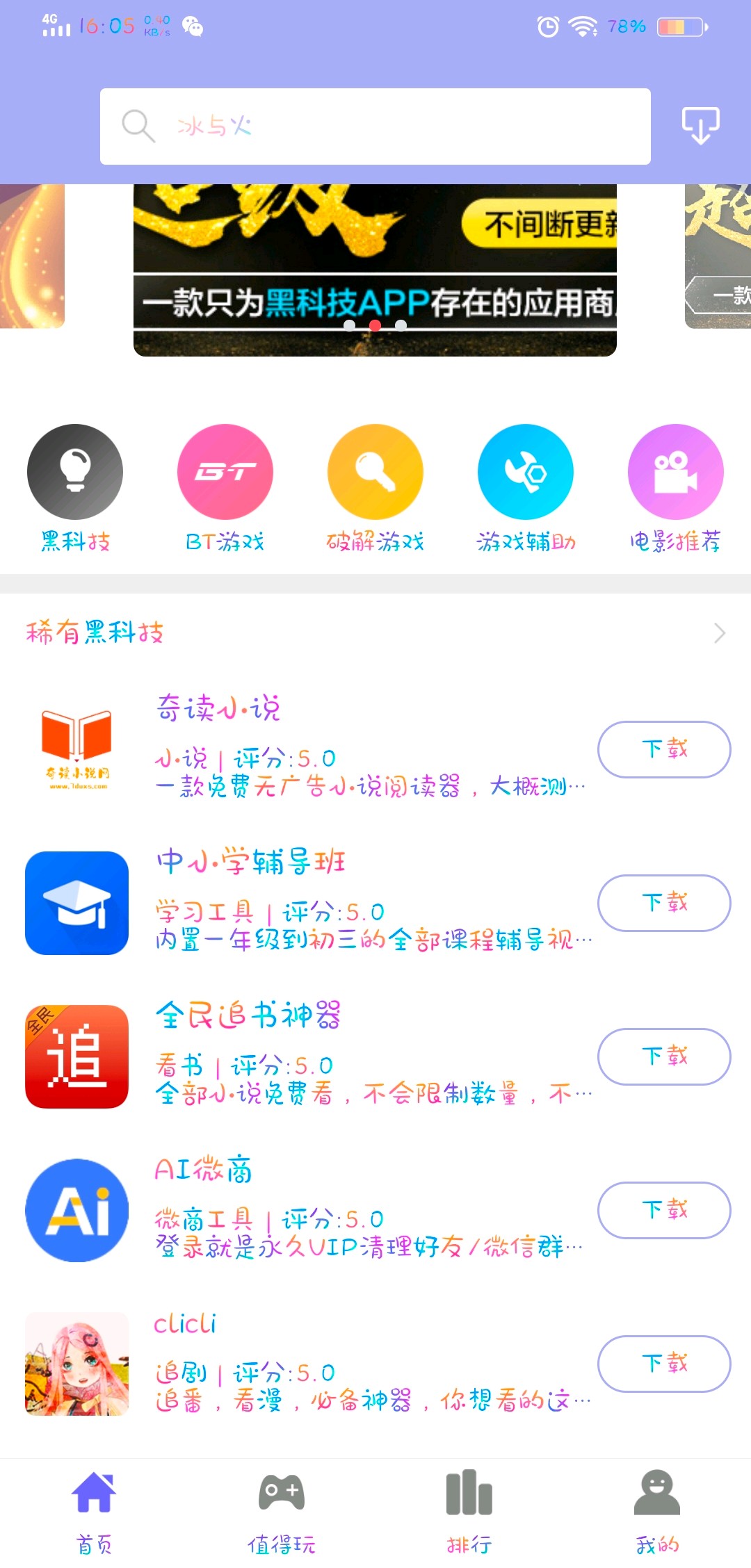Select the red carousel indicator dot
The width and height of the screenshot is (751, 1568).
click(375, 325)
